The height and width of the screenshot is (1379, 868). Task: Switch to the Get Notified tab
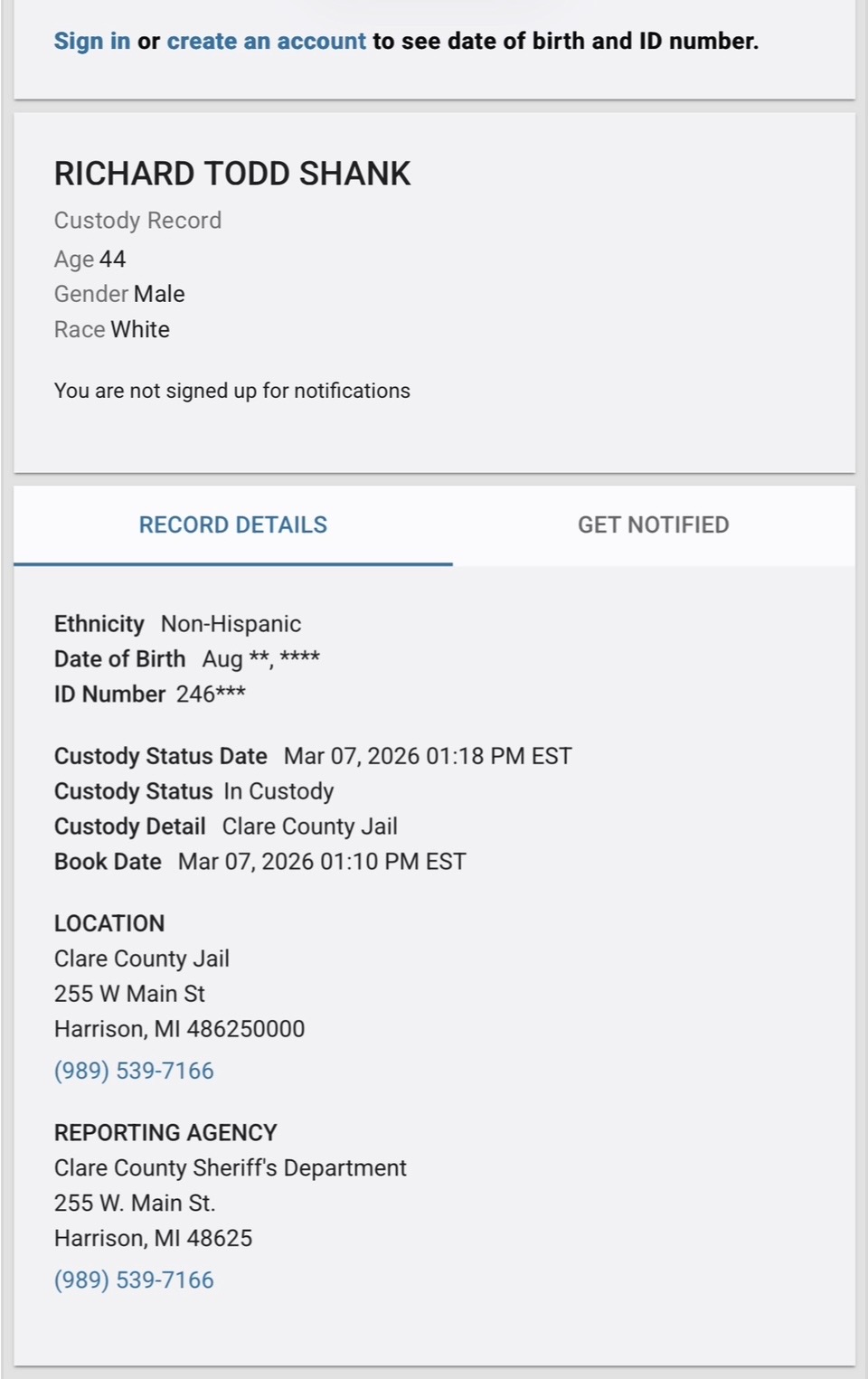653,525
